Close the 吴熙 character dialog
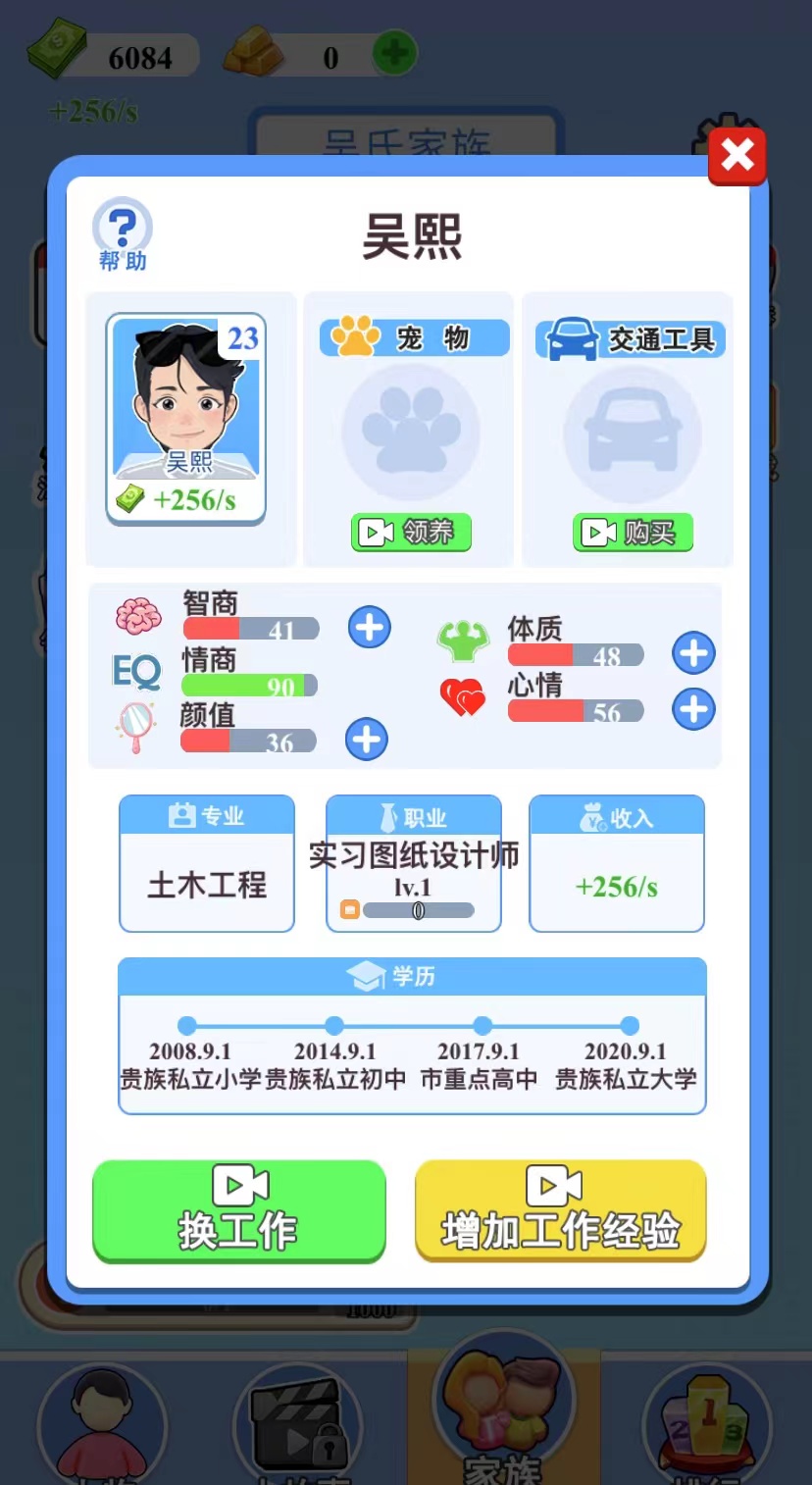The width and height of the screenshot is (812, 1485). click(x=737, y=155)
